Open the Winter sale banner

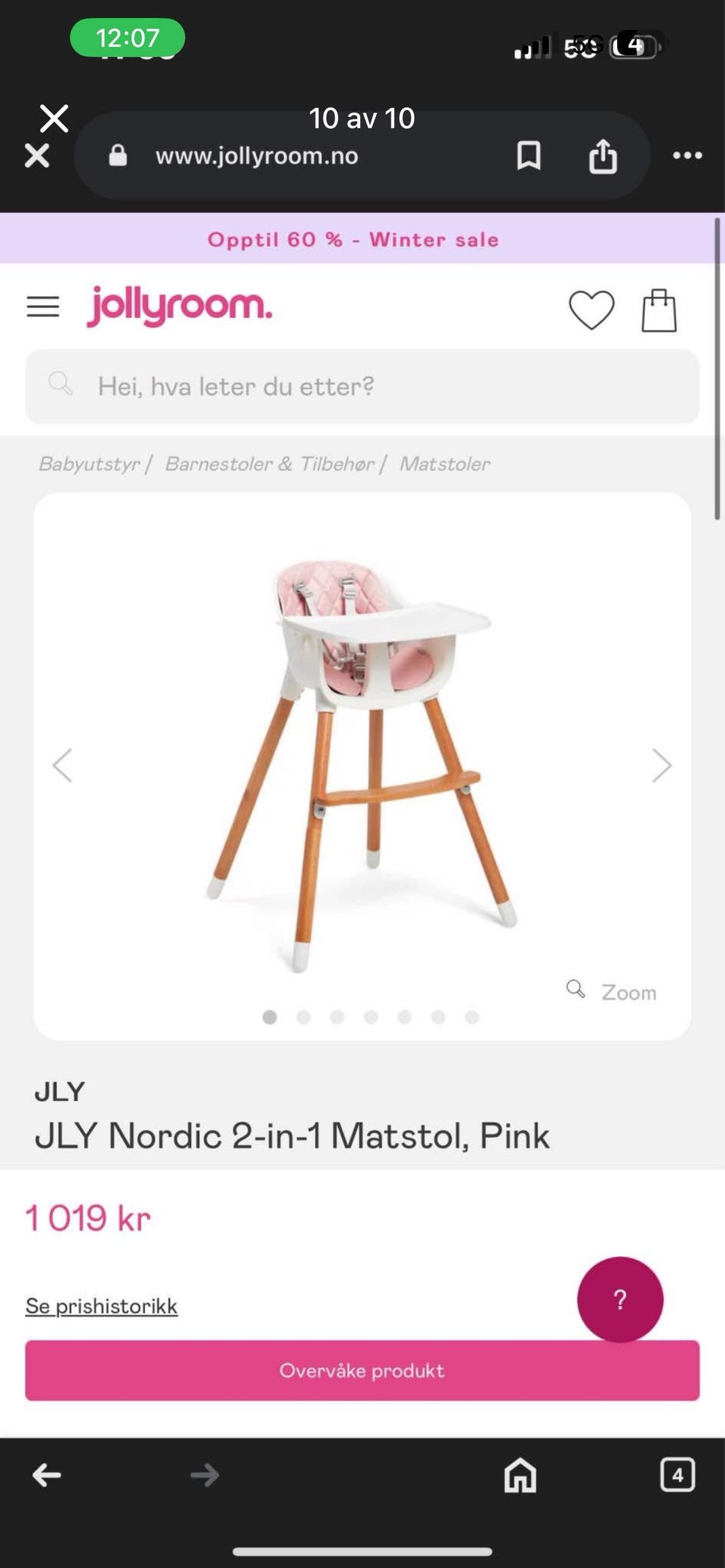coord(353,239)
